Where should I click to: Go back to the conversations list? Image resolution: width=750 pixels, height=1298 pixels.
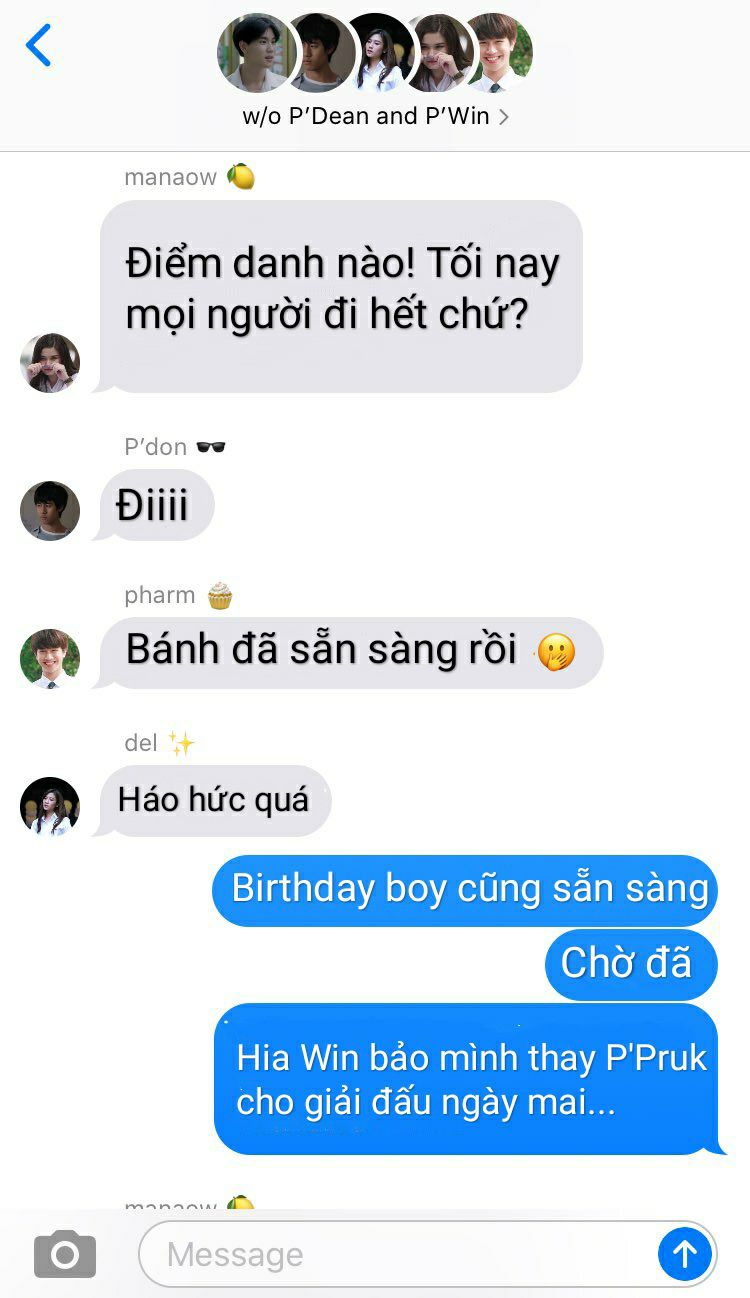[x=38, y=46]
